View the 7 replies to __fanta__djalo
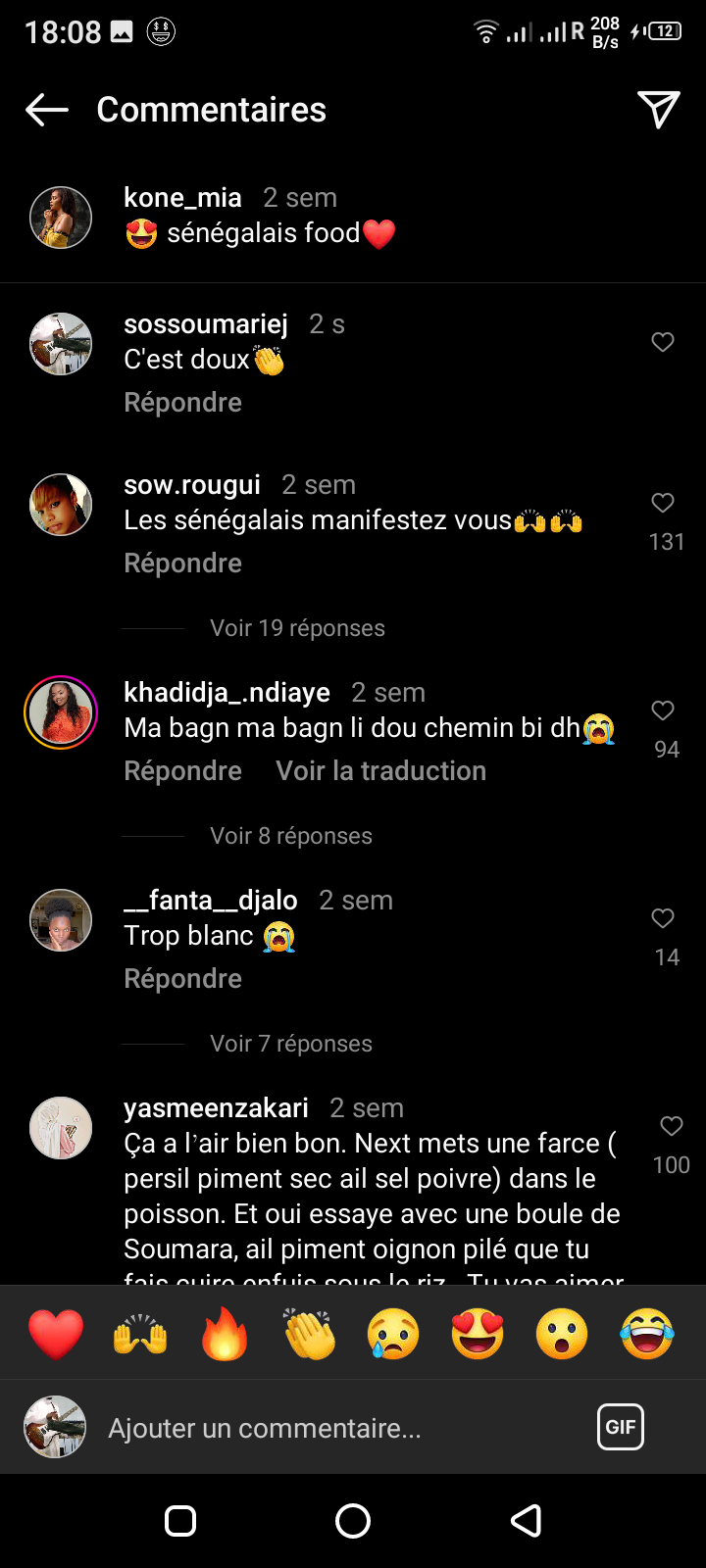 291,1044
